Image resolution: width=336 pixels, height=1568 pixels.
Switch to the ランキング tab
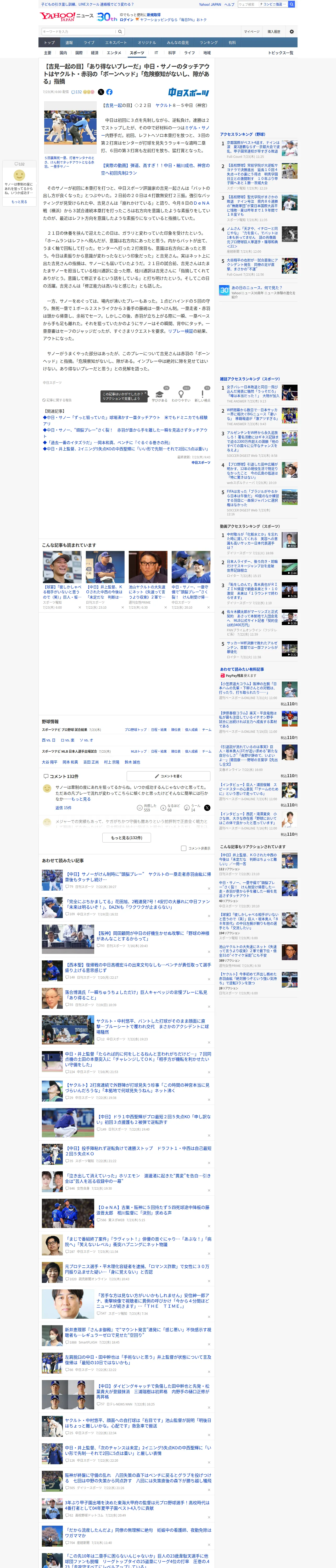[x=209, y=43]
